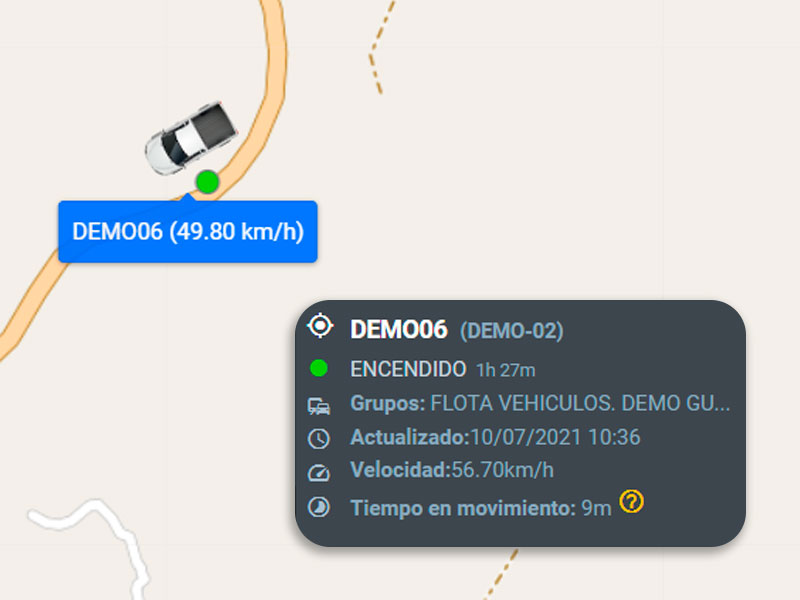Open the DEMO06 (49.80 km/h) label

coord(188,232)
